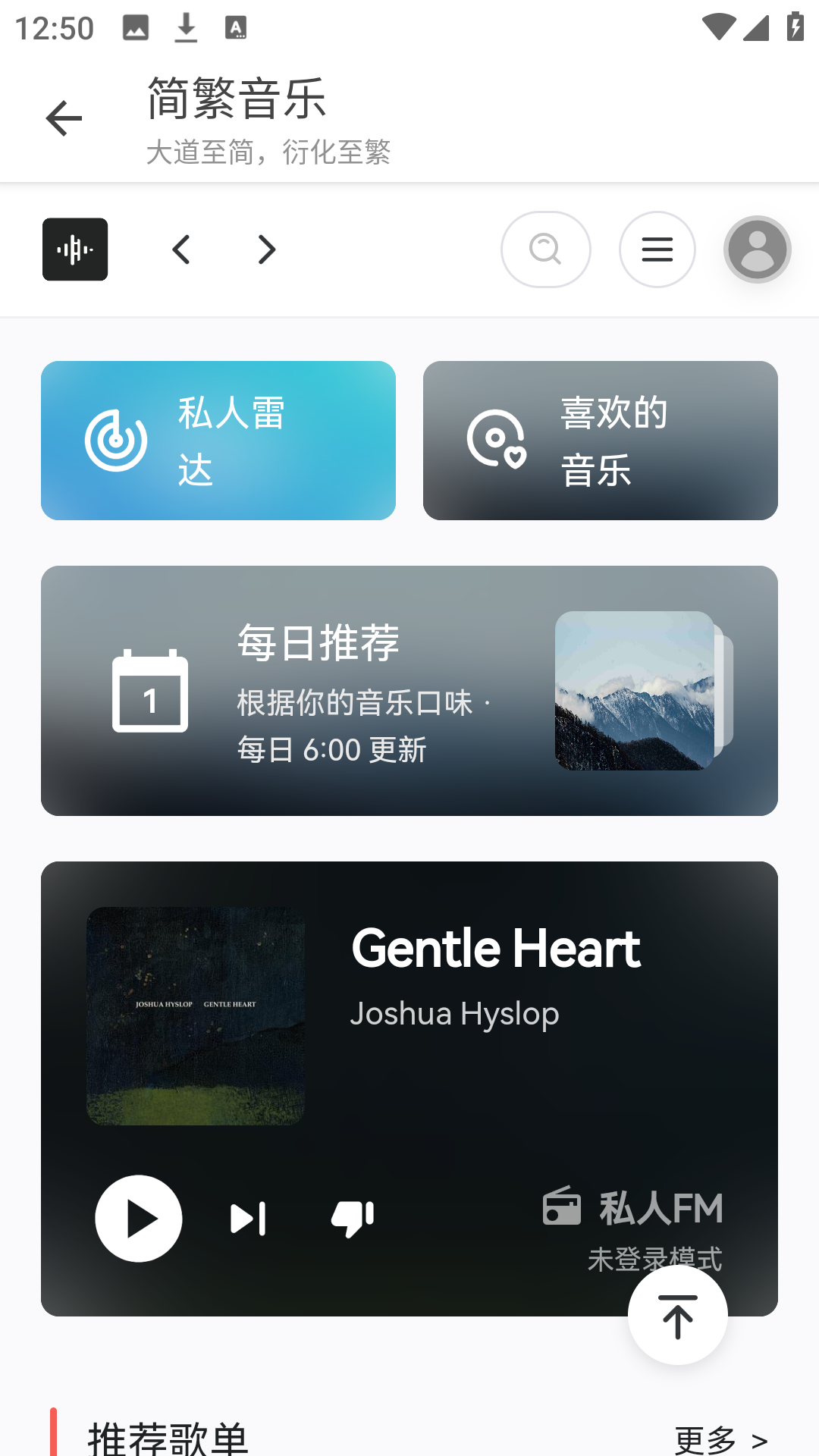Click the user profile avatar icon

(758, 249)
